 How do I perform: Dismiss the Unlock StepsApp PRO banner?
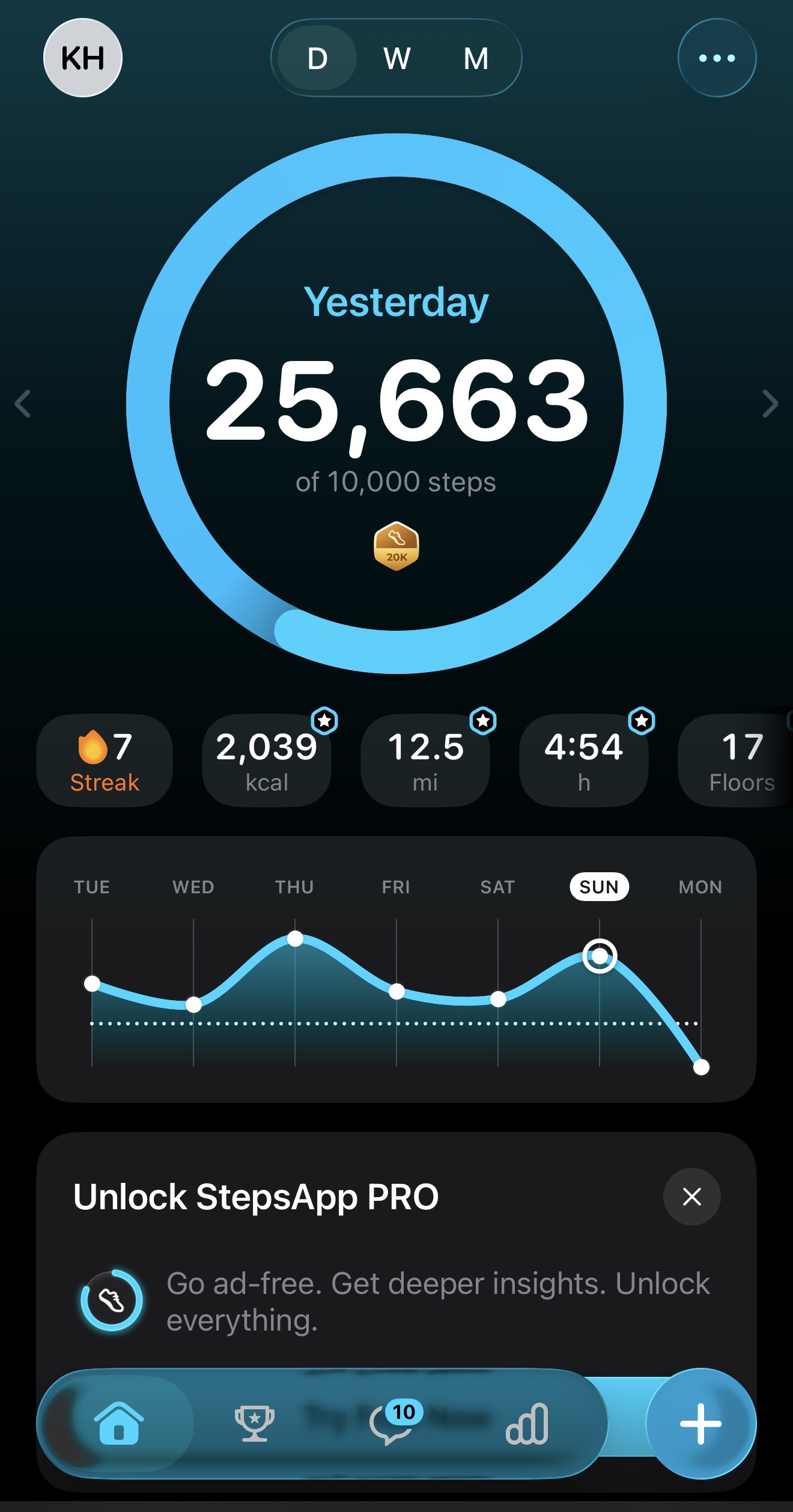point(691,1197)
